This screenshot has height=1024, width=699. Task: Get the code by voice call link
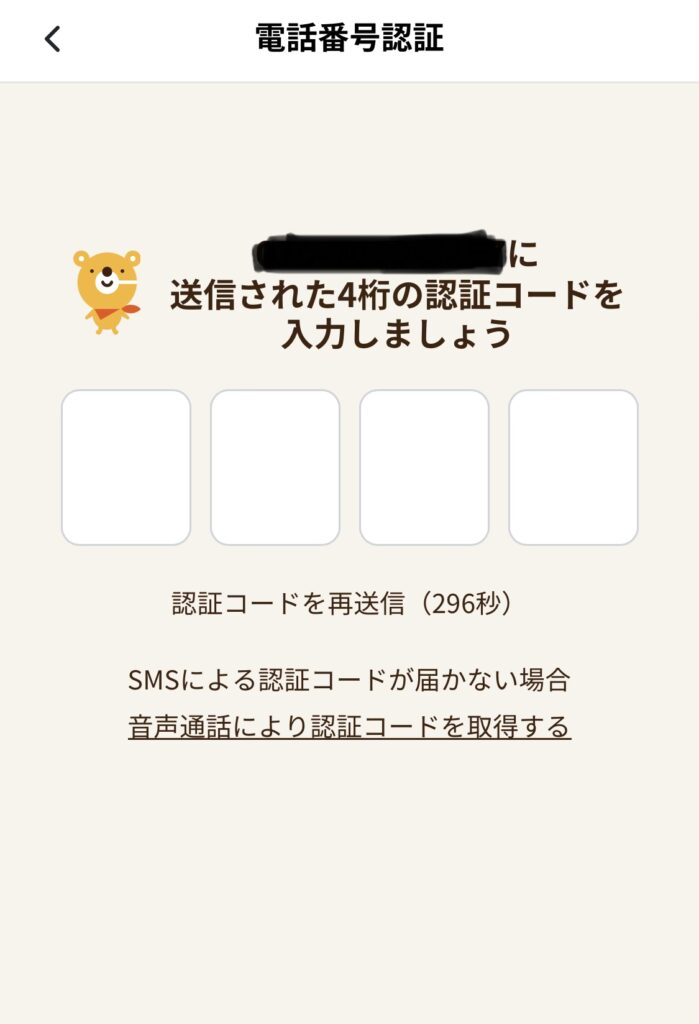tap(350, 727)
